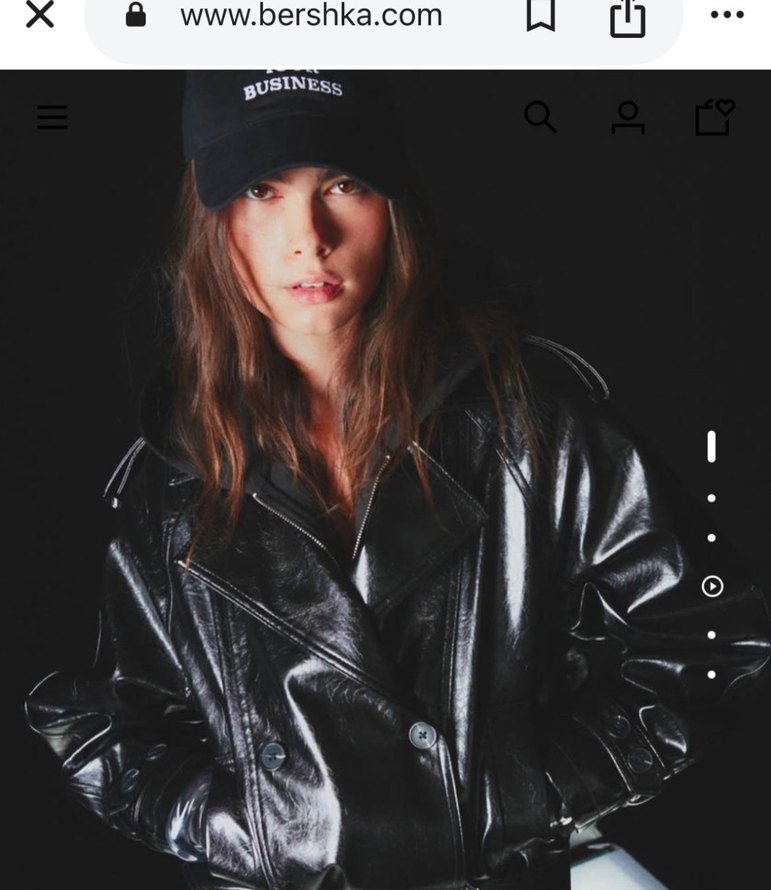Jump to the video slide indicator
Screen dimensions: 771x890
coord(712,587)
